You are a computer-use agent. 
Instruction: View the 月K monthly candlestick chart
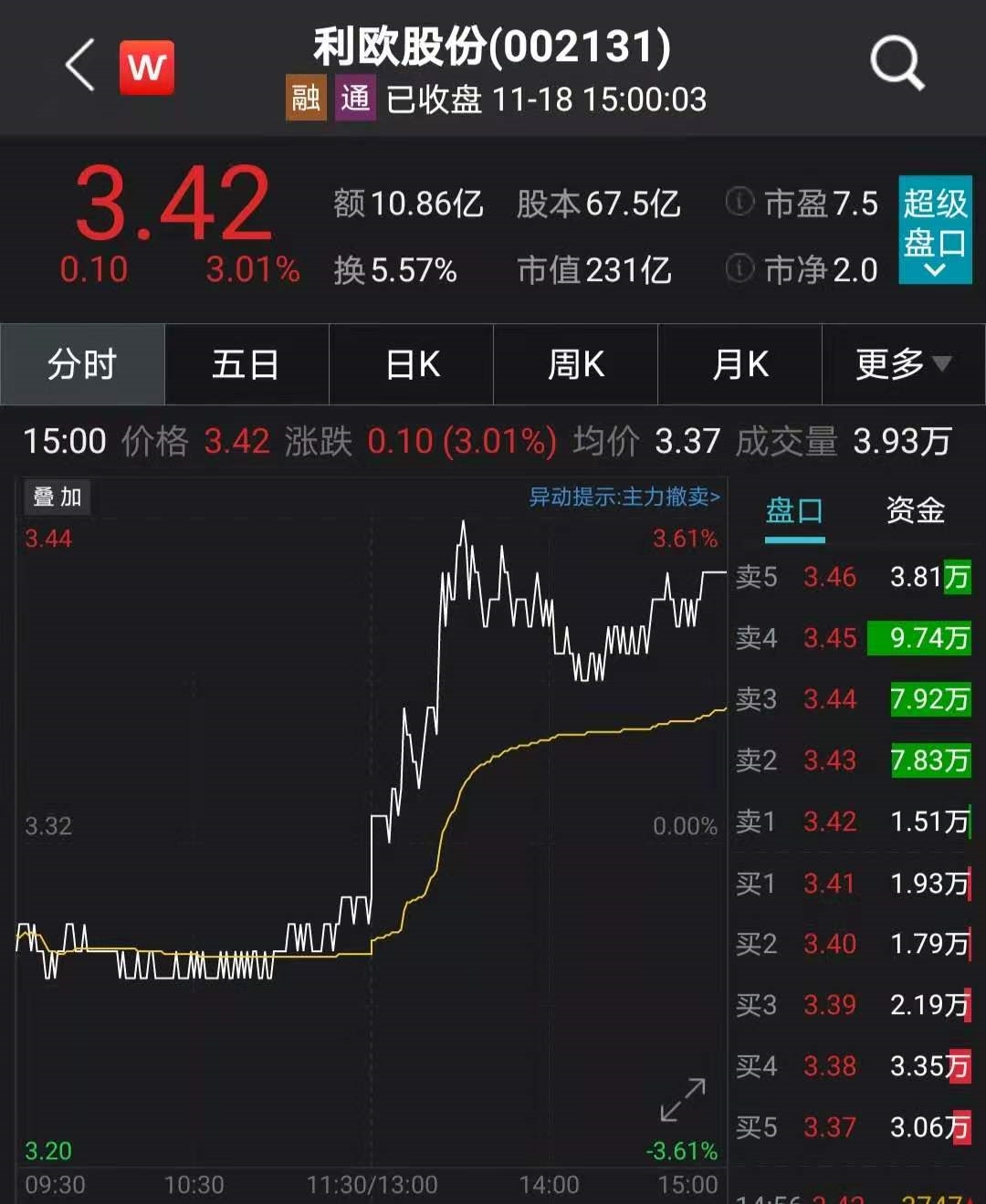pyautogui.click(x=740, y=364)
